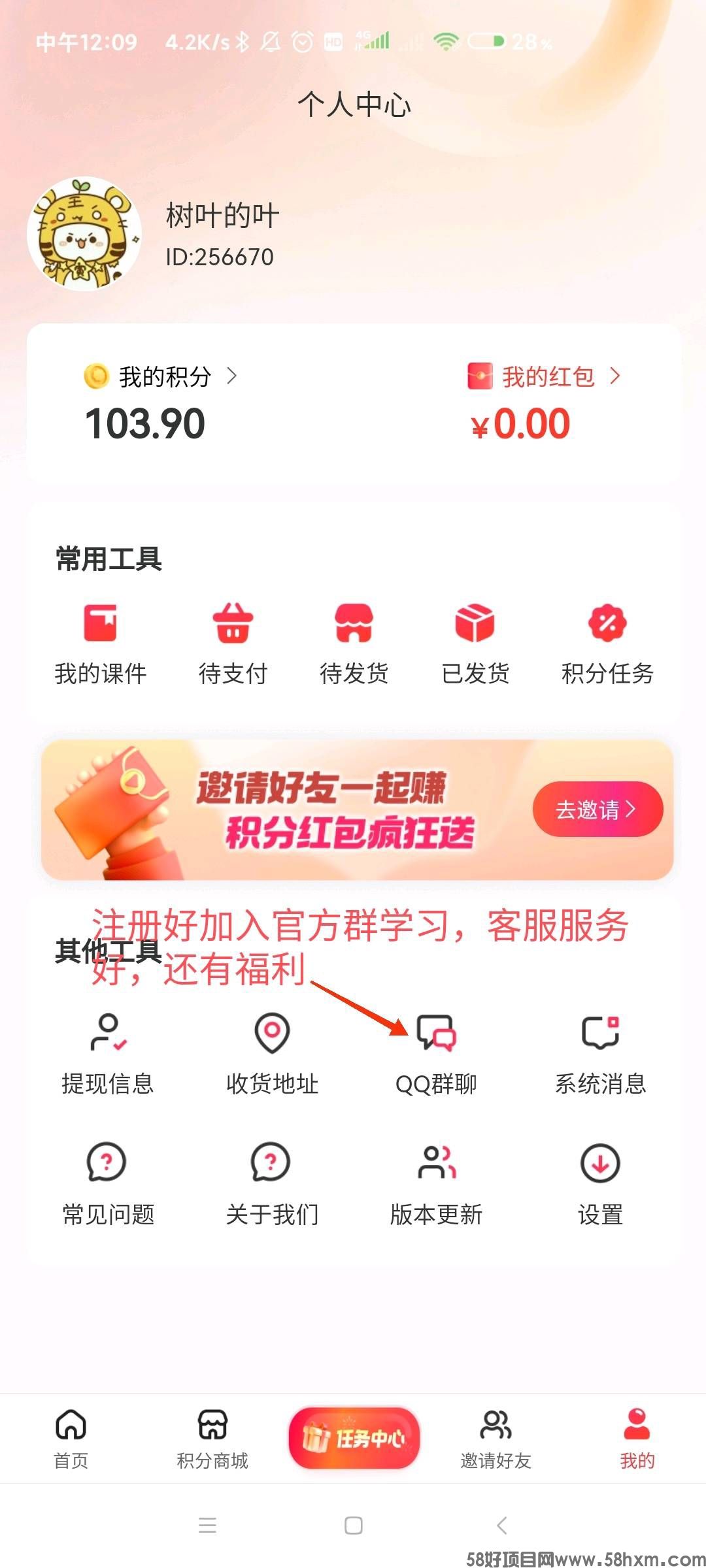The height and width of the screenshot is (1568, 706).
Task: View 已发货 orders
Action: click(475, 644)
